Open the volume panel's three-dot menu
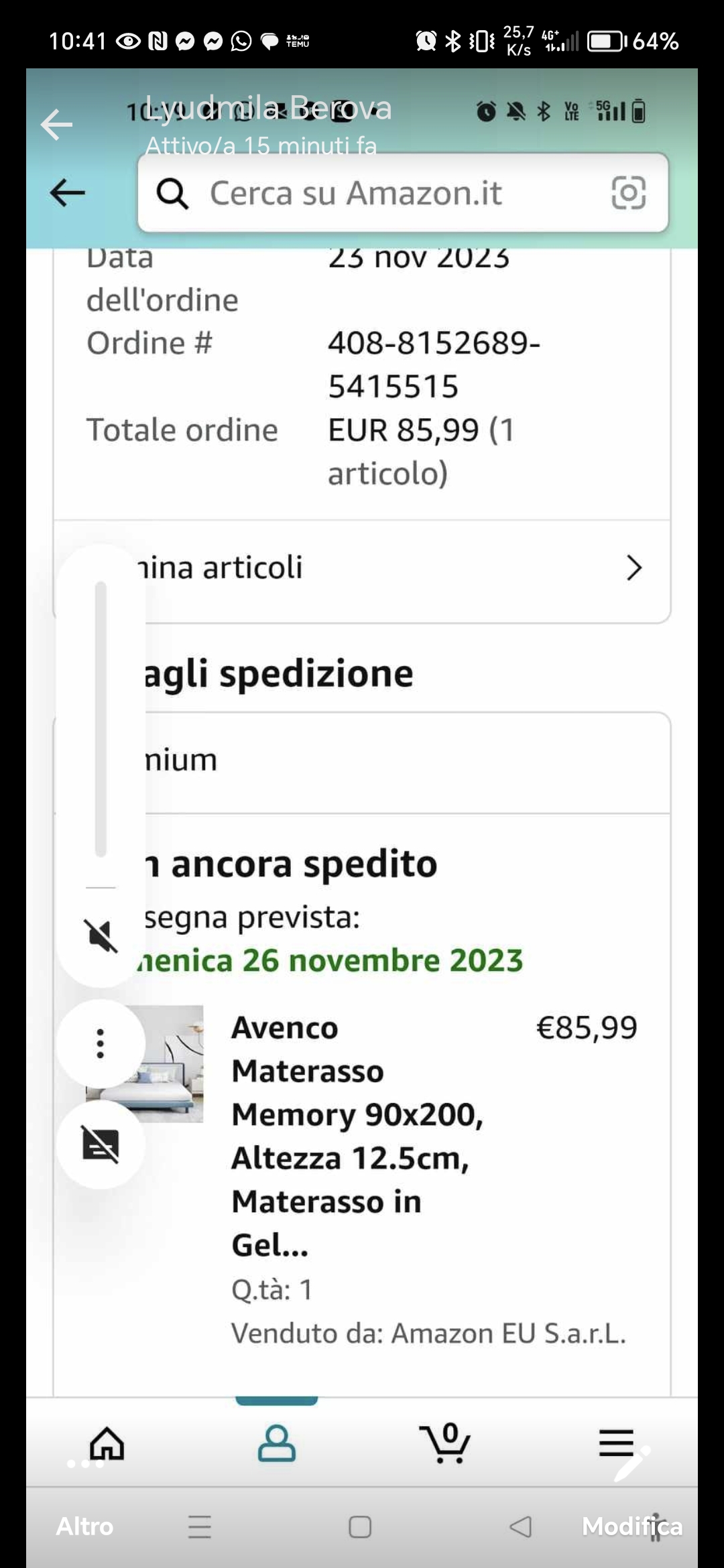 coord(101,1043)
